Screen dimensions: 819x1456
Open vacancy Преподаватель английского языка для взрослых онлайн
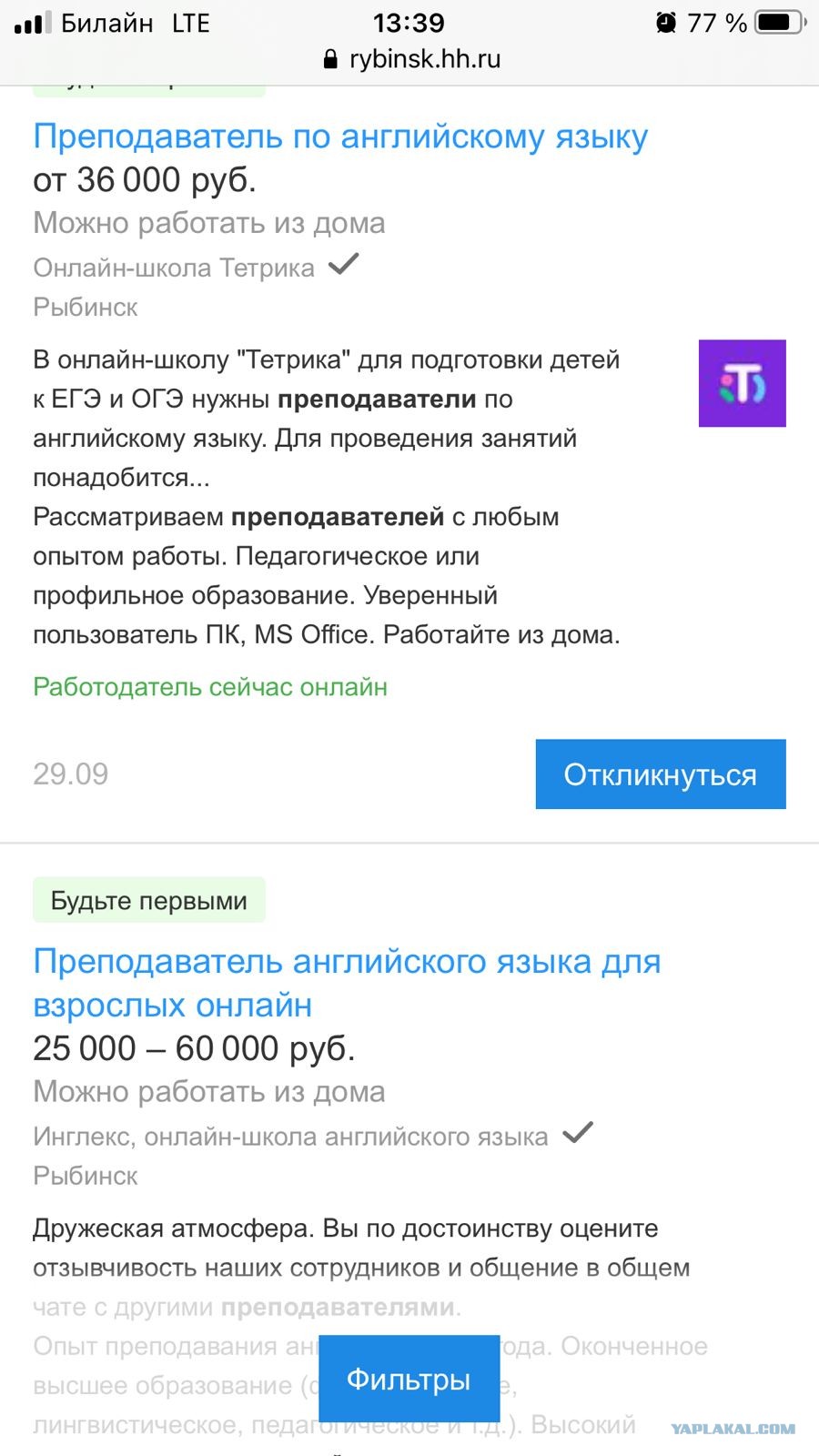click(x=346, y=983)
